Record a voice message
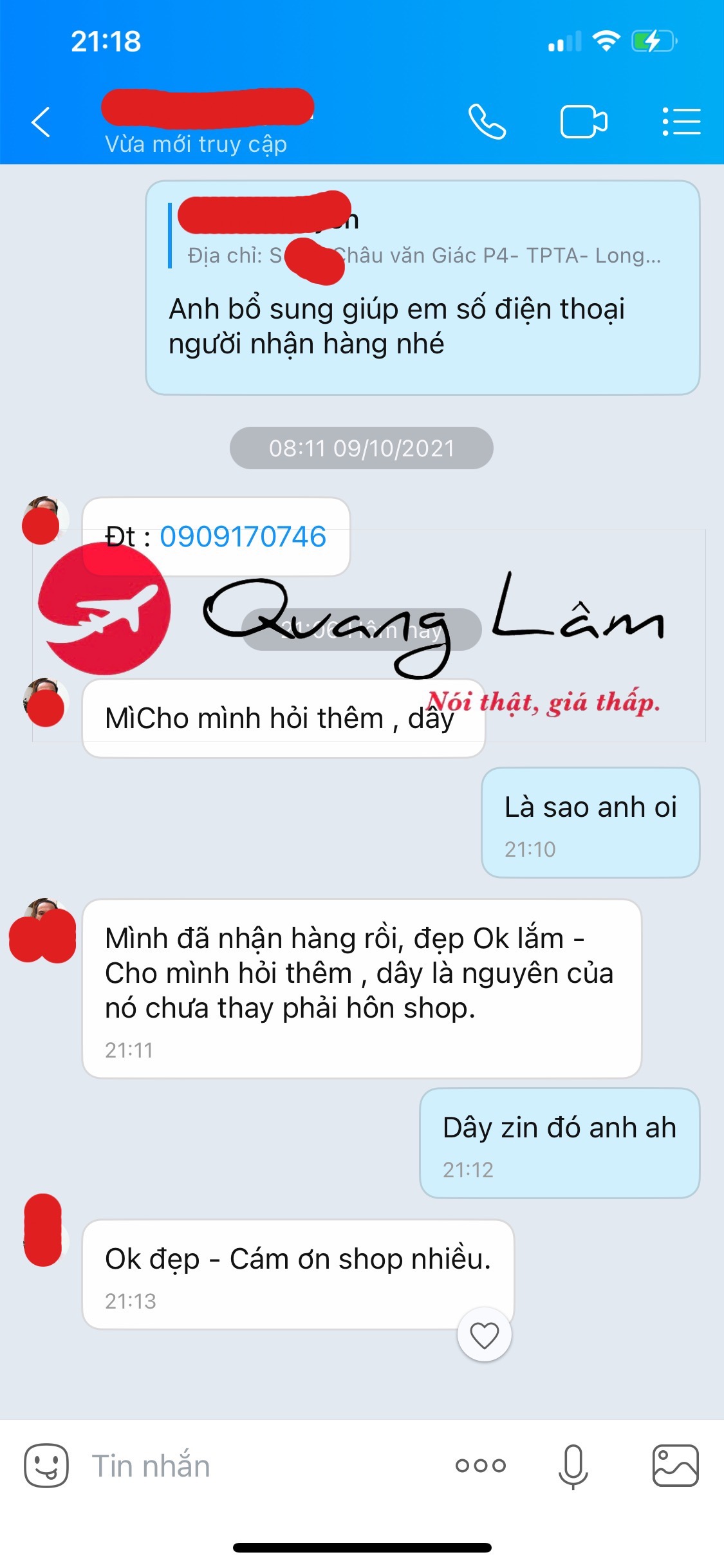 [x=573, y=1466]
